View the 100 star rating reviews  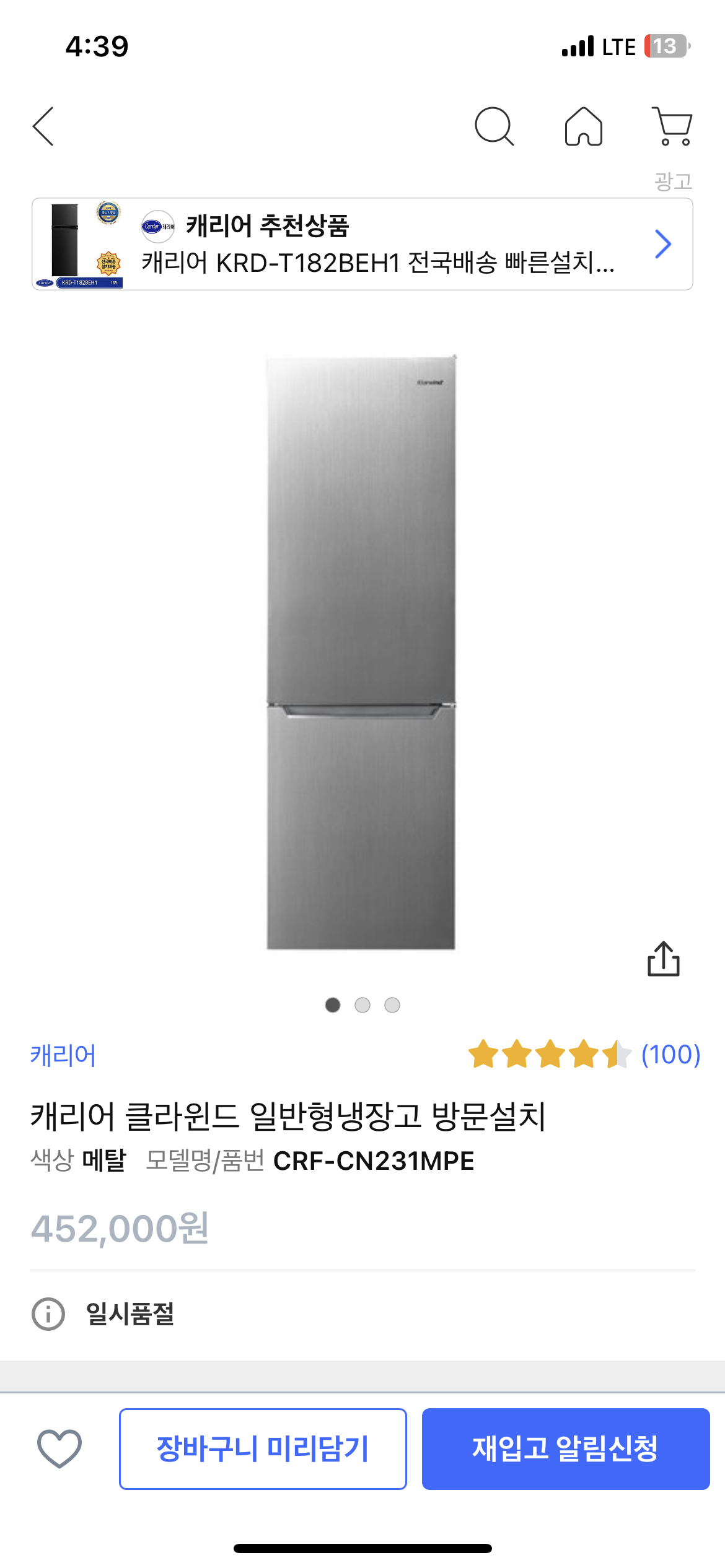(x=584, y=1054)
